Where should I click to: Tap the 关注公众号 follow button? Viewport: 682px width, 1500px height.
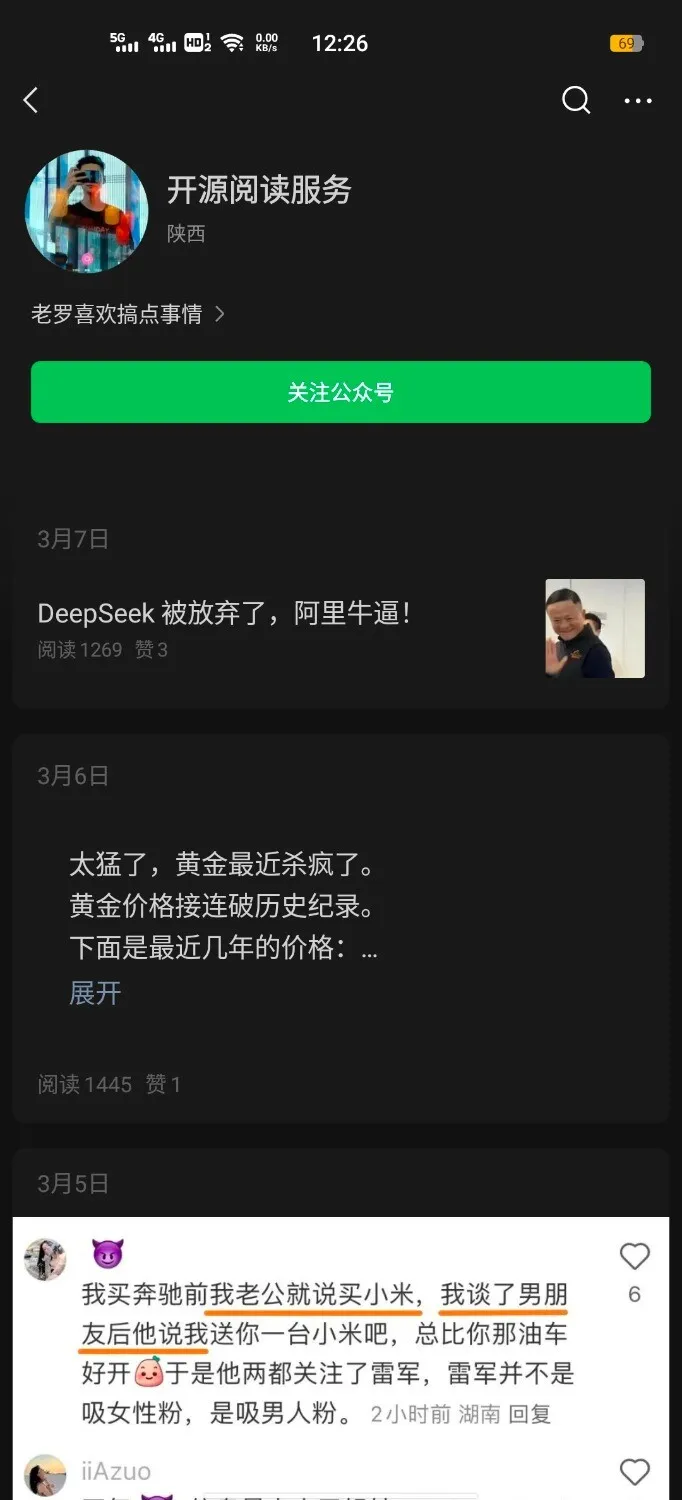point(341,392)
